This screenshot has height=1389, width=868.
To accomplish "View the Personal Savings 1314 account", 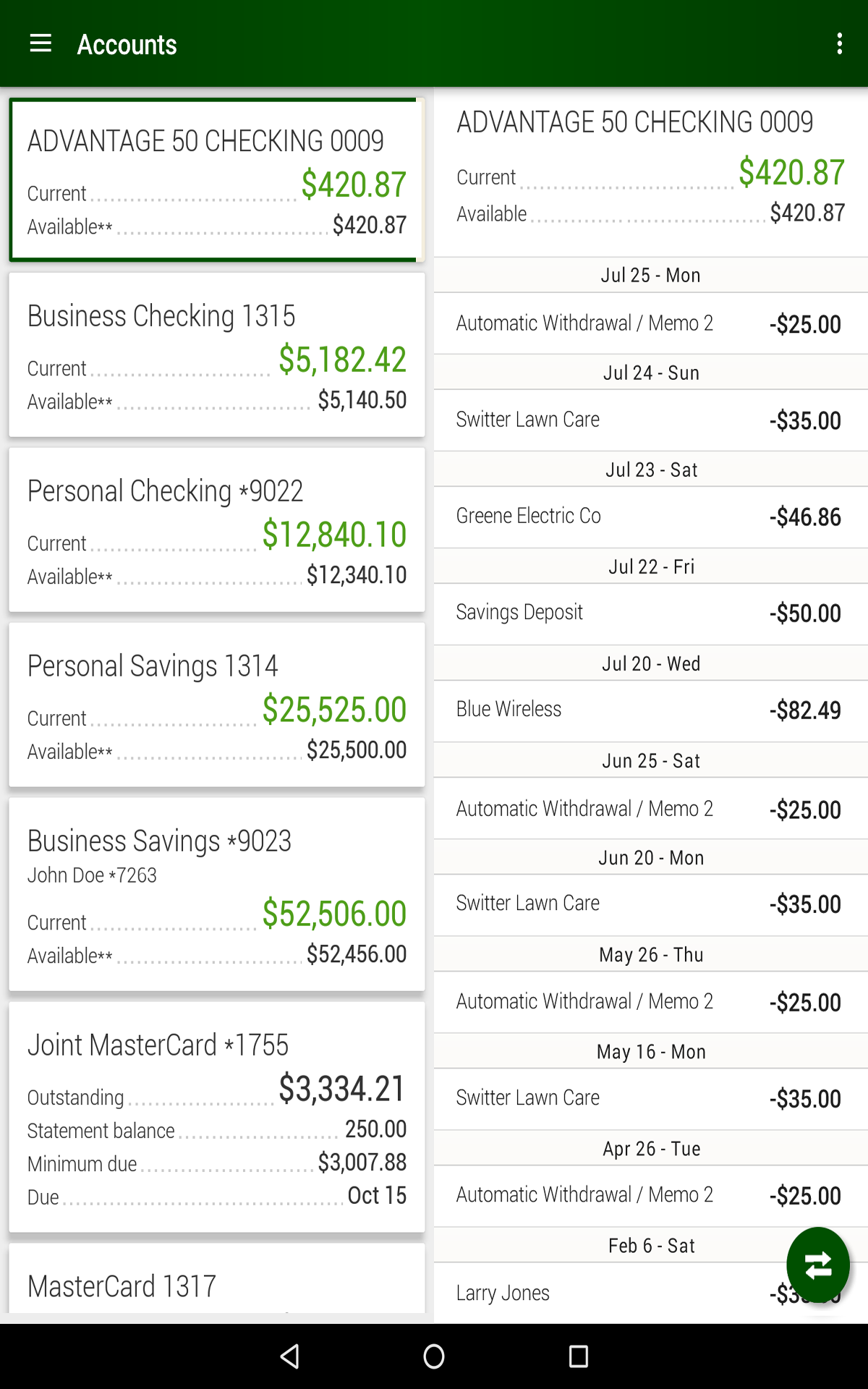I will pos(216,705).
